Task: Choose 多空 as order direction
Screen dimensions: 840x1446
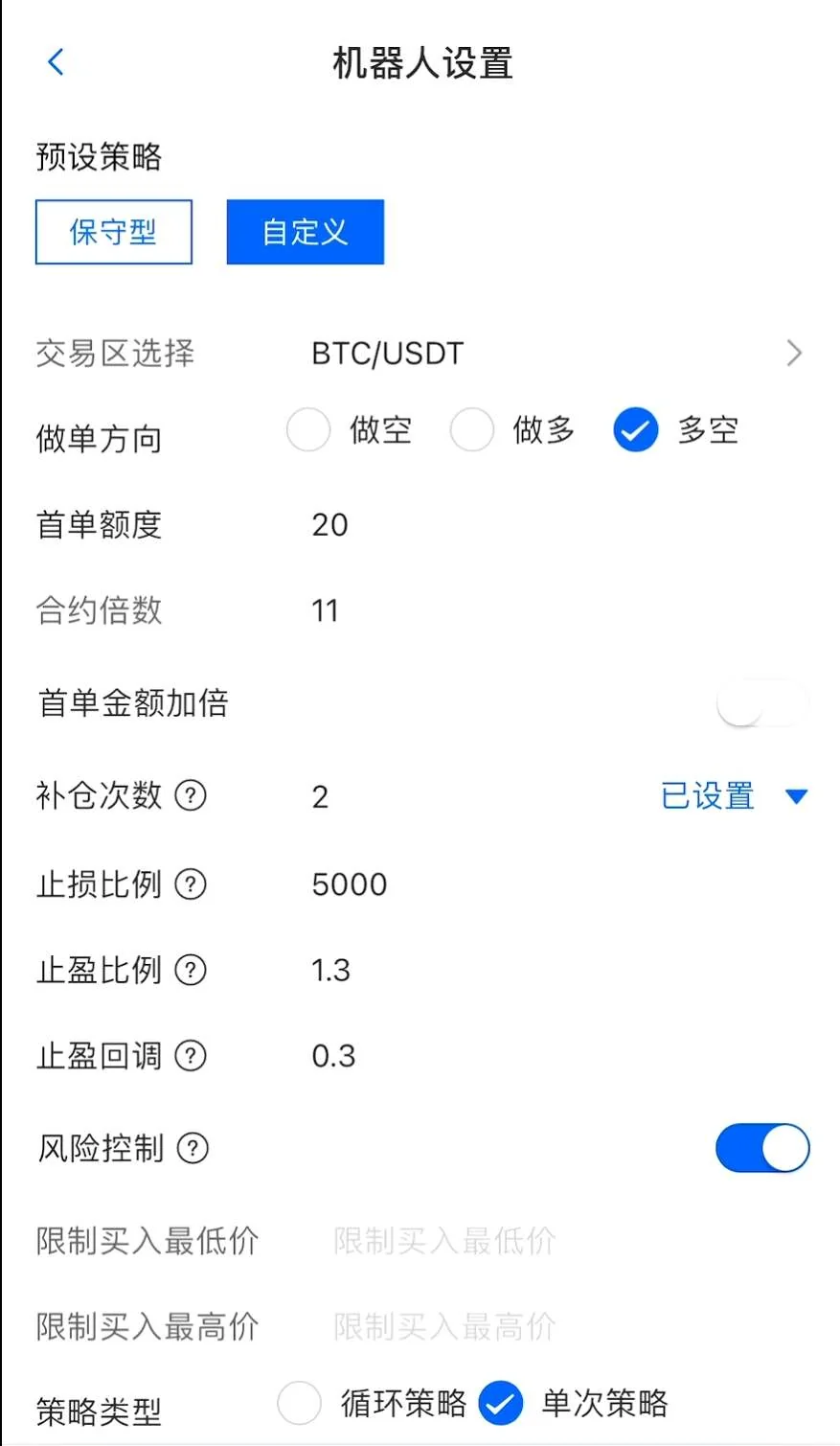Action: point(636,430)
